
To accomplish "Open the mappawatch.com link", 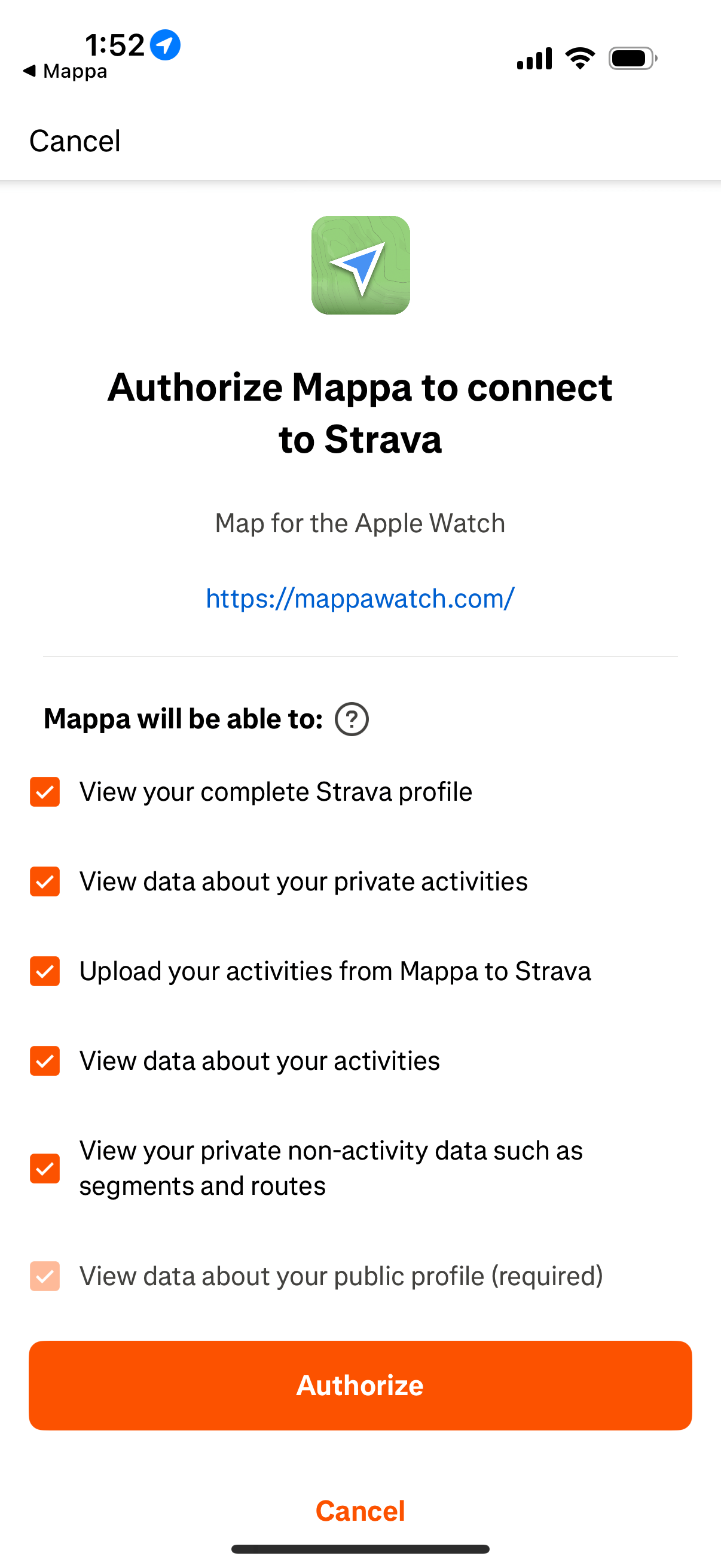I will pos(360,599).
